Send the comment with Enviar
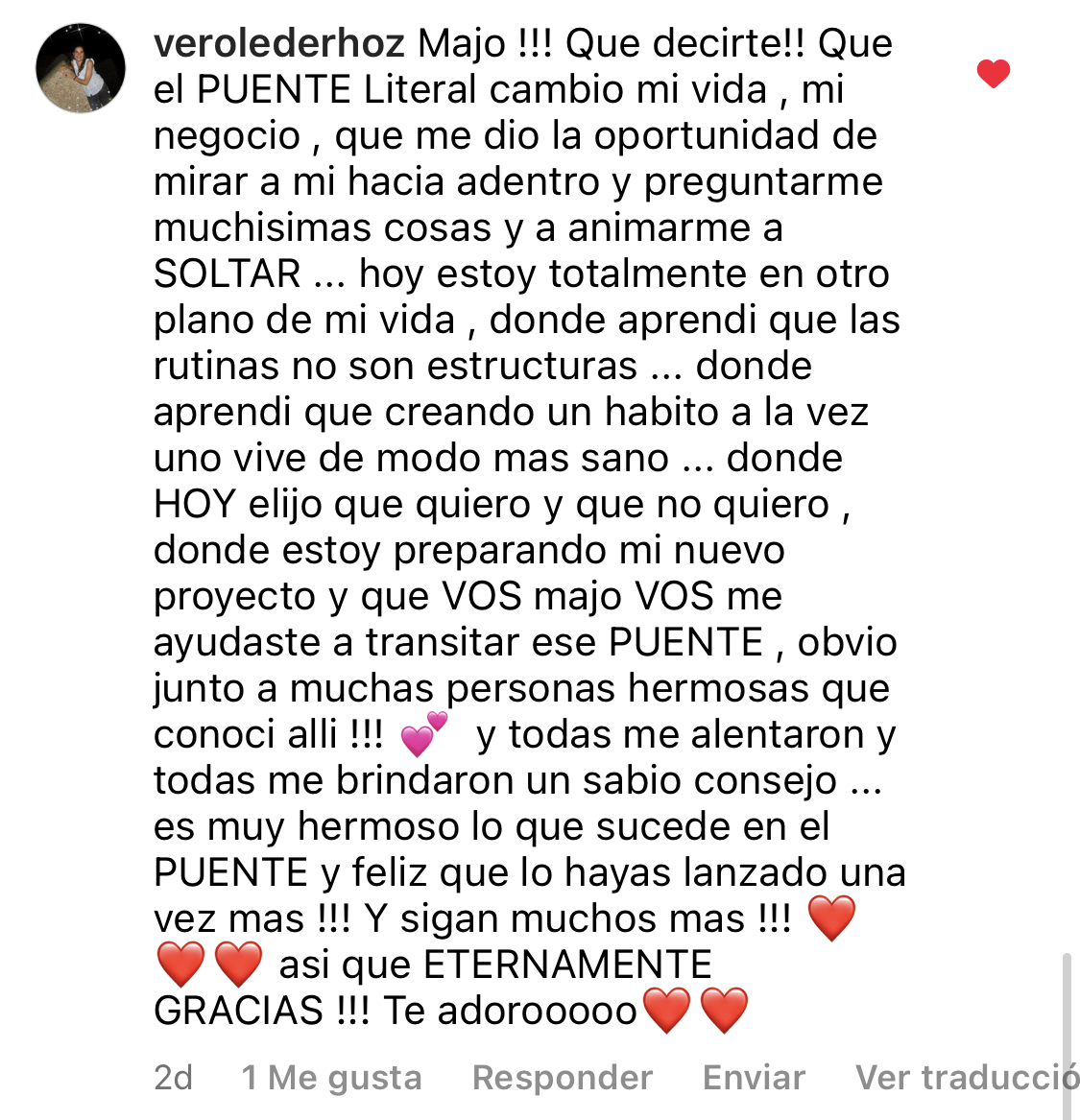 click(754, 1078)
